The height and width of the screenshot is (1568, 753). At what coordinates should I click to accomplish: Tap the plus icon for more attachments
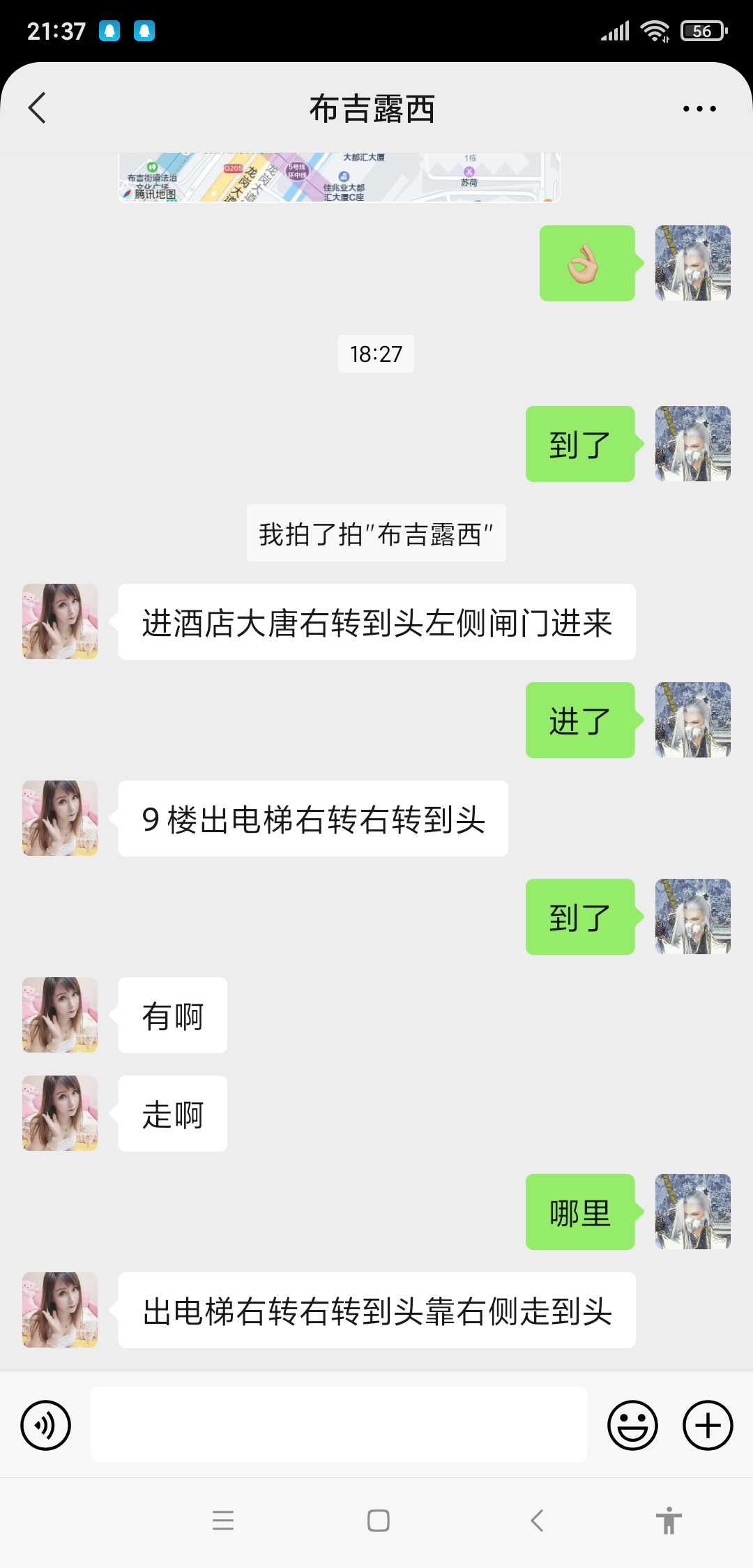coord(706,1424)
